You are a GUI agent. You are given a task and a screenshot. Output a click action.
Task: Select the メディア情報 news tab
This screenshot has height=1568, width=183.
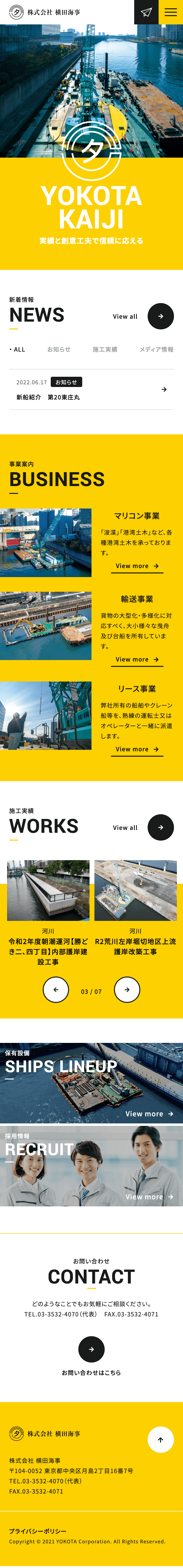tap(156, 349)
